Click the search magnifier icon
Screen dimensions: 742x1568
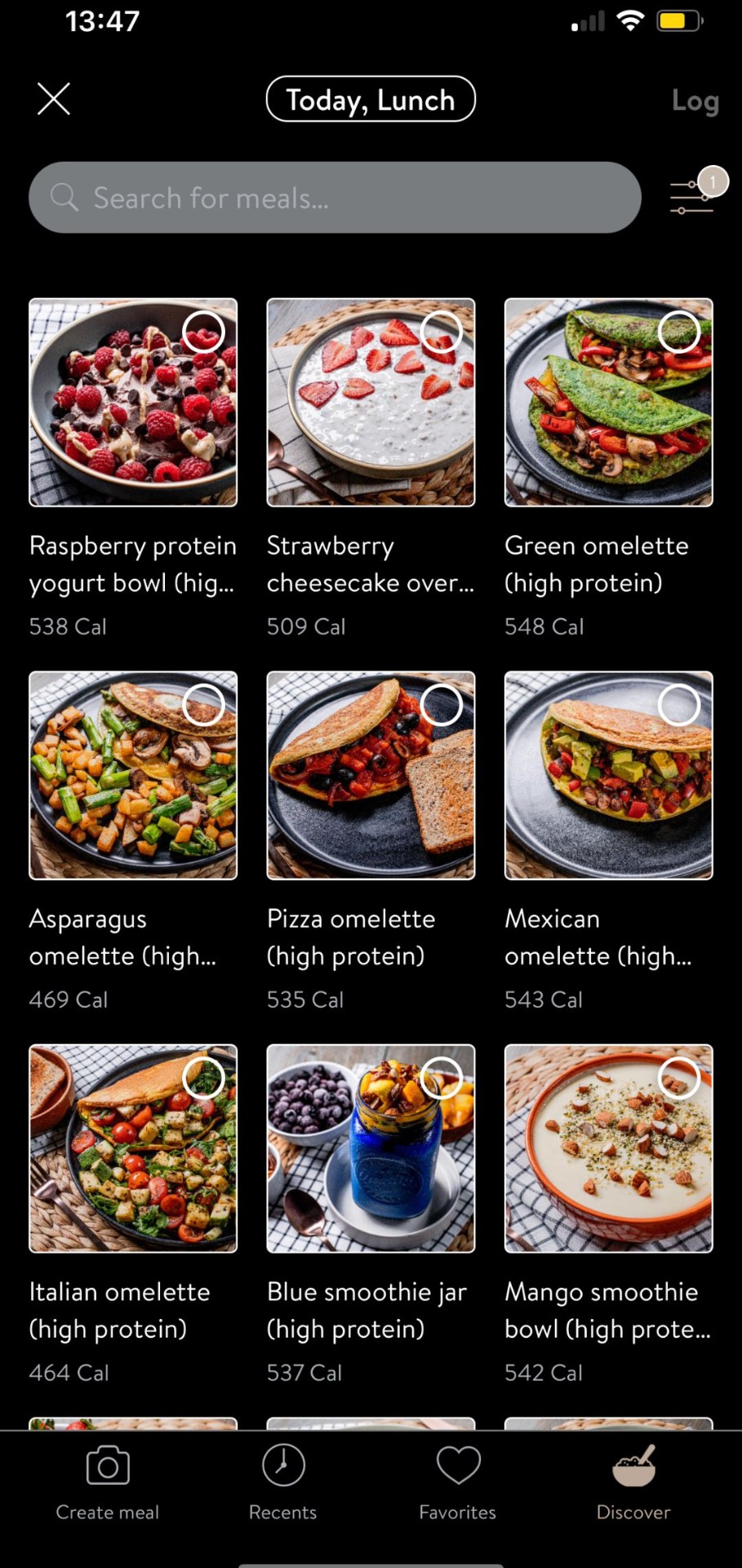point(64,197)
